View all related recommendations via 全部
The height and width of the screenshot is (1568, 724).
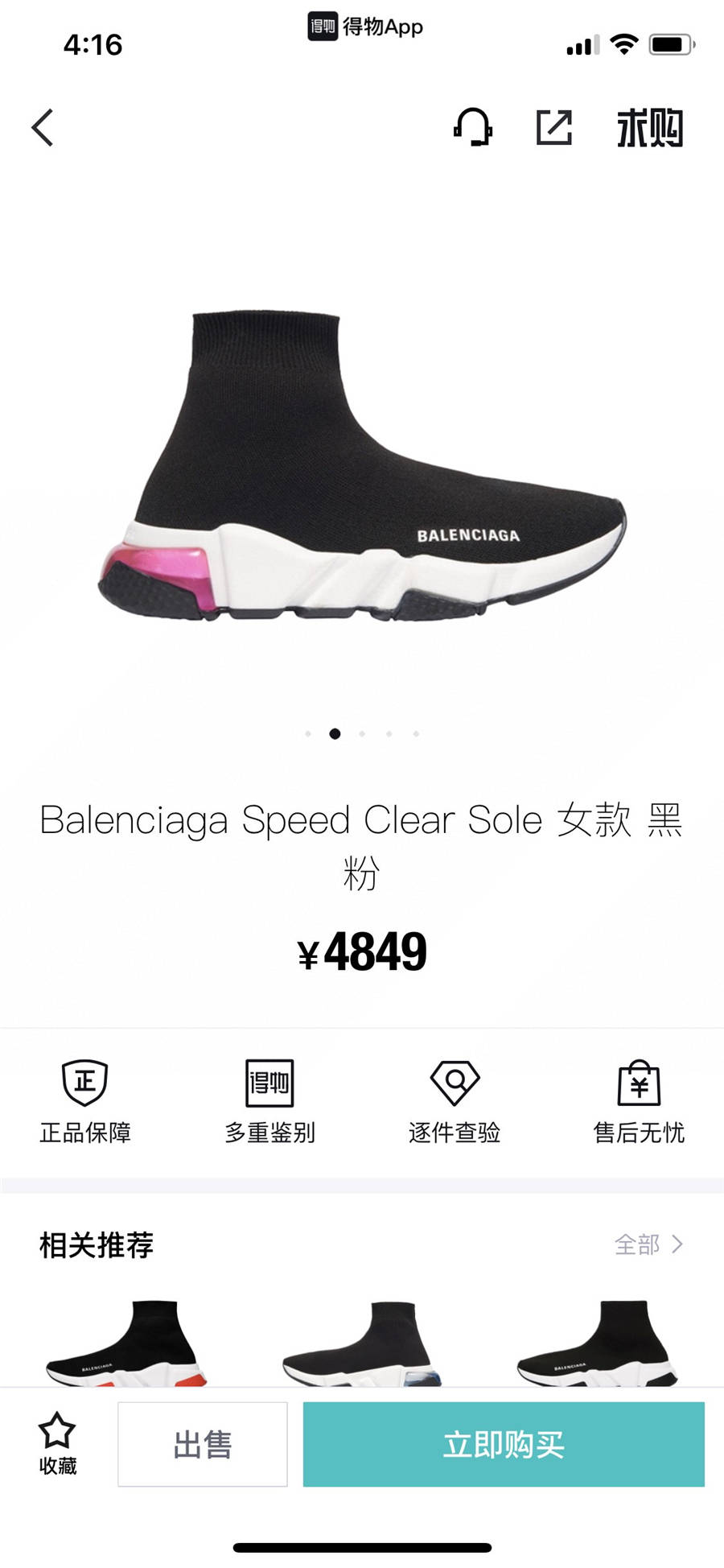tap(648, 1244)
